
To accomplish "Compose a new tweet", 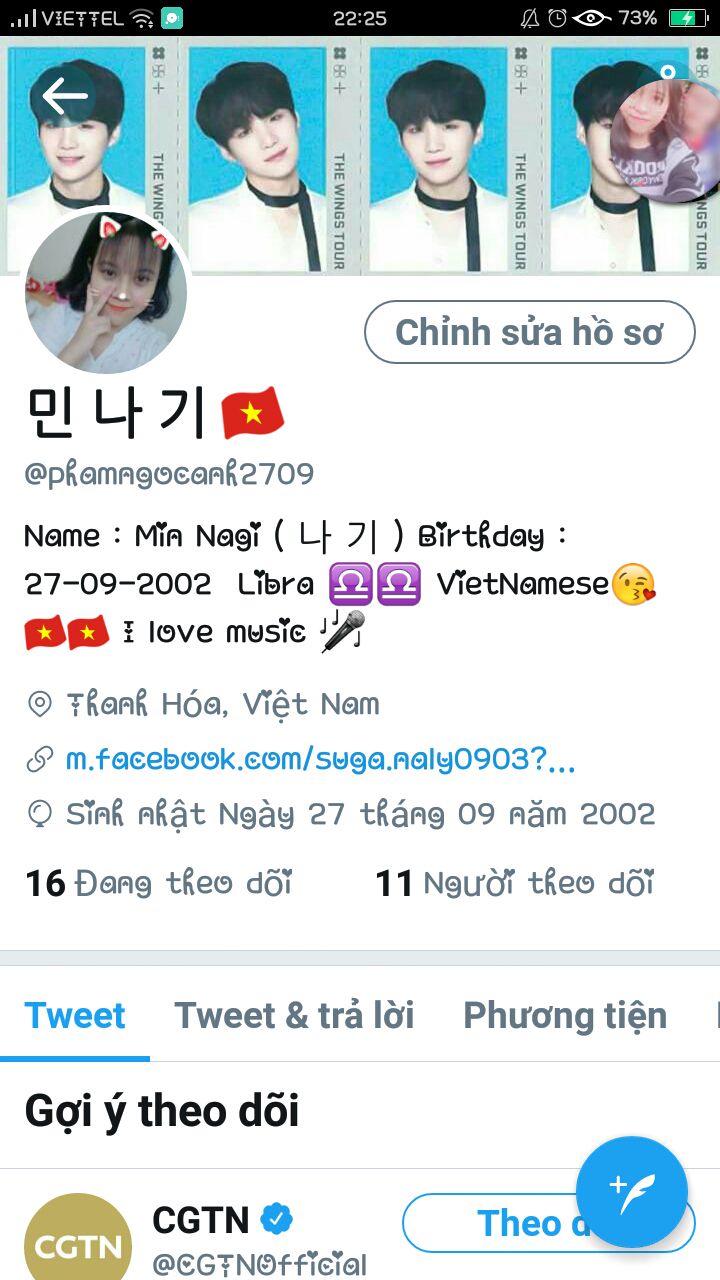I will [632, 1192].
